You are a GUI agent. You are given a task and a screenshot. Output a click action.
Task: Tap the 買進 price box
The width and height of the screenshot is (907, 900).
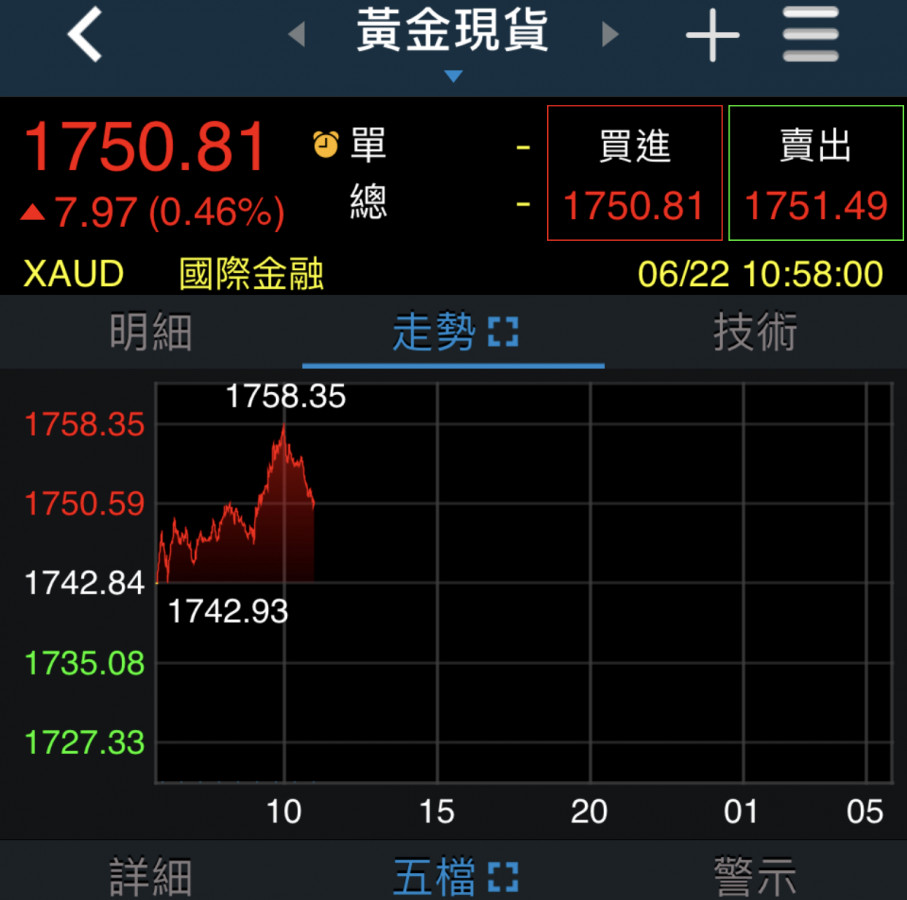click(x=634, y=173)
